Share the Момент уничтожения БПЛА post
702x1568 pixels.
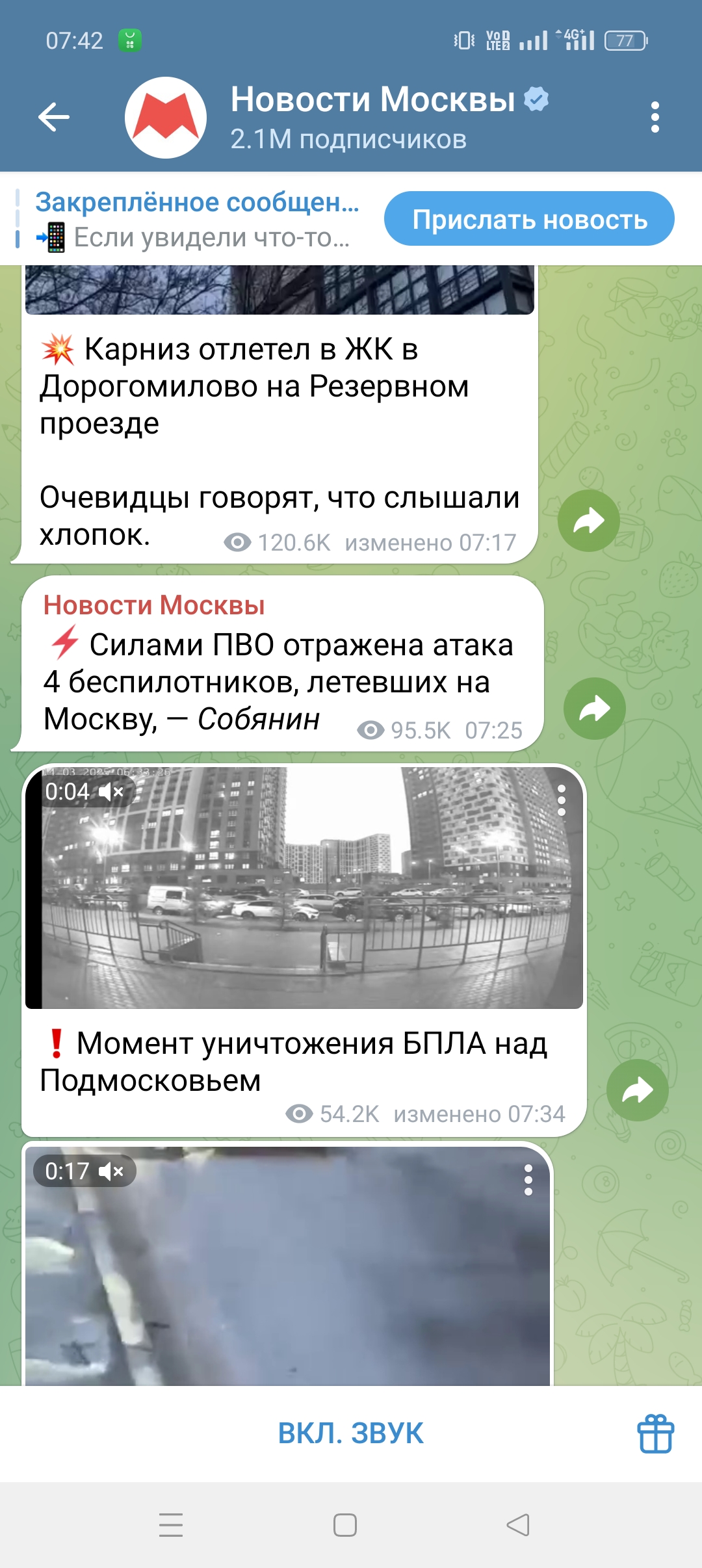[x=637, y=1090]
